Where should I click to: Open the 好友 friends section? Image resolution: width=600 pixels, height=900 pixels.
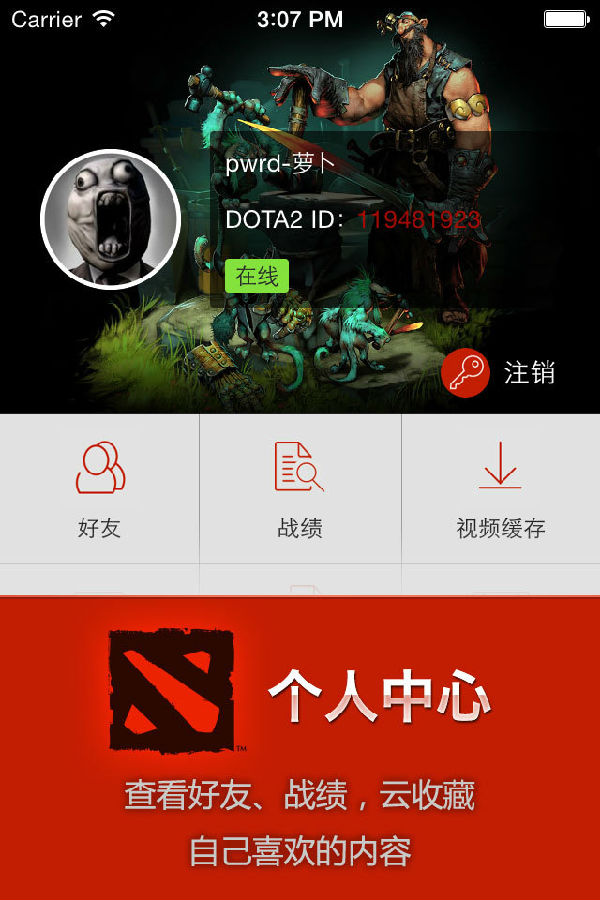(x=100, y=488)
